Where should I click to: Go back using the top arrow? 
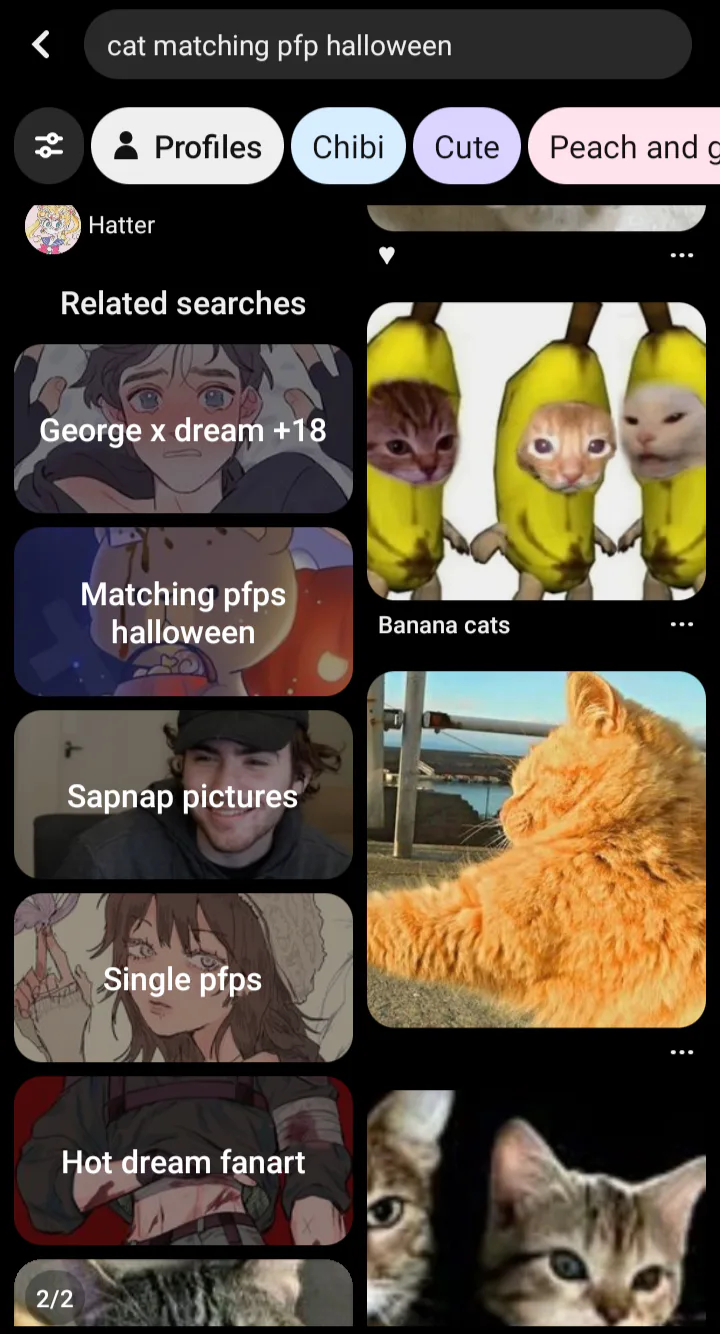[41, 45]
